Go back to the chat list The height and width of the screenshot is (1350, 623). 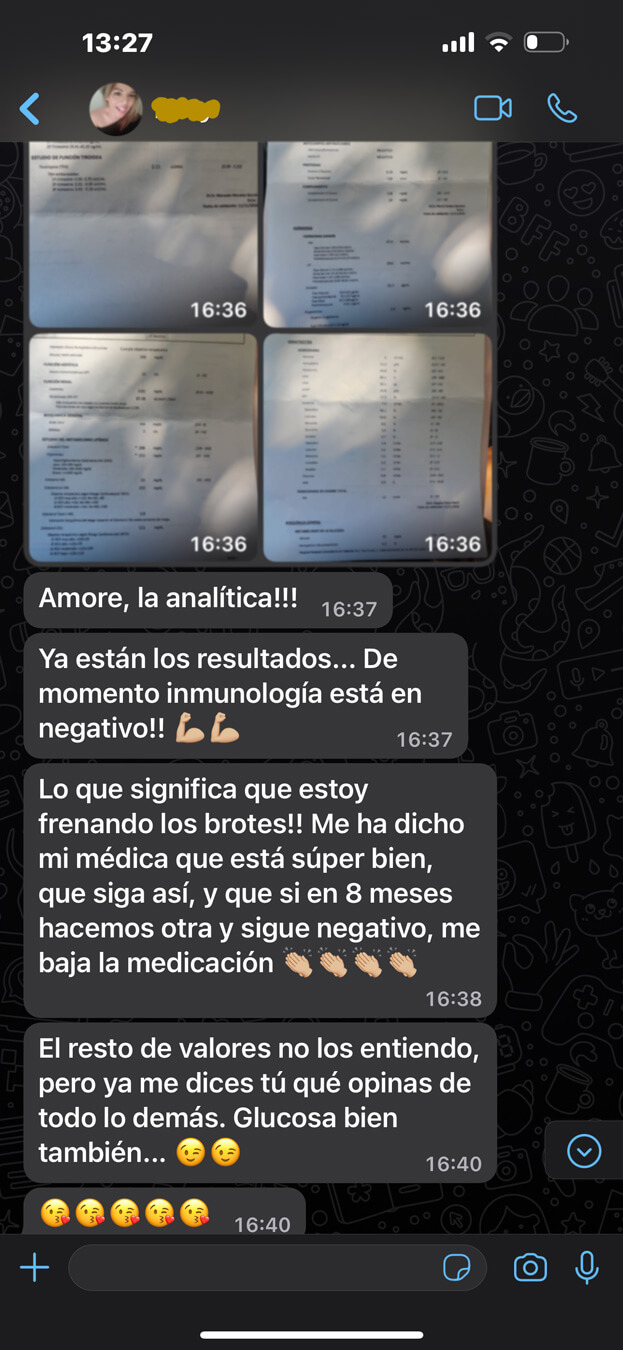point(30,108)
